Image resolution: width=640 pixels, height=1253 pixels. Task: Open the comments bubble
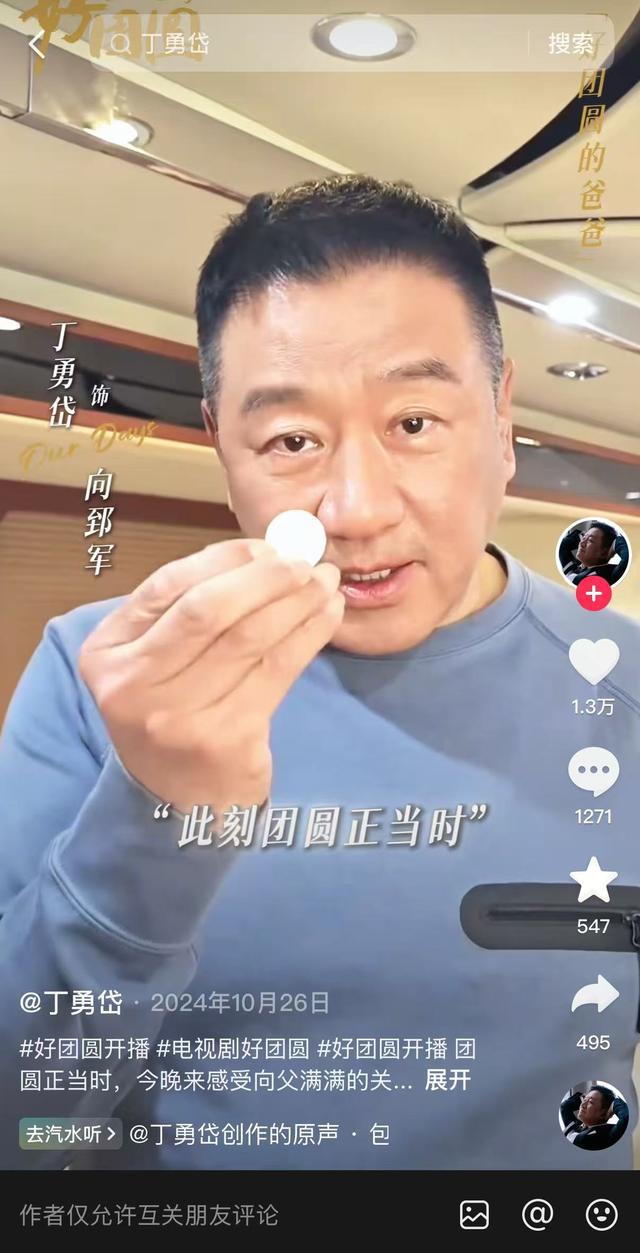(593, 772)
